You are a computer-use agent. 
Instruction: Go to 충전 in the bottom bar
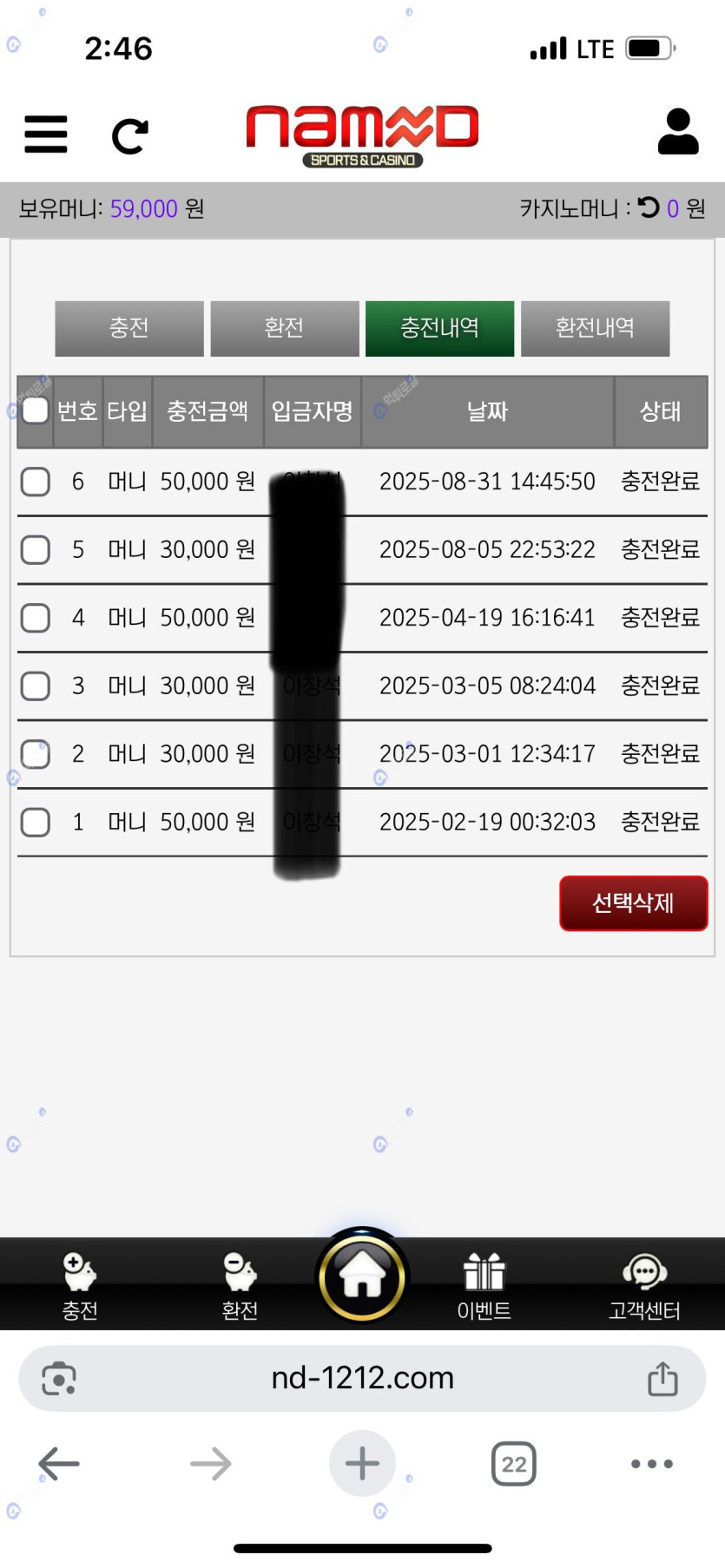(80, 1285)
